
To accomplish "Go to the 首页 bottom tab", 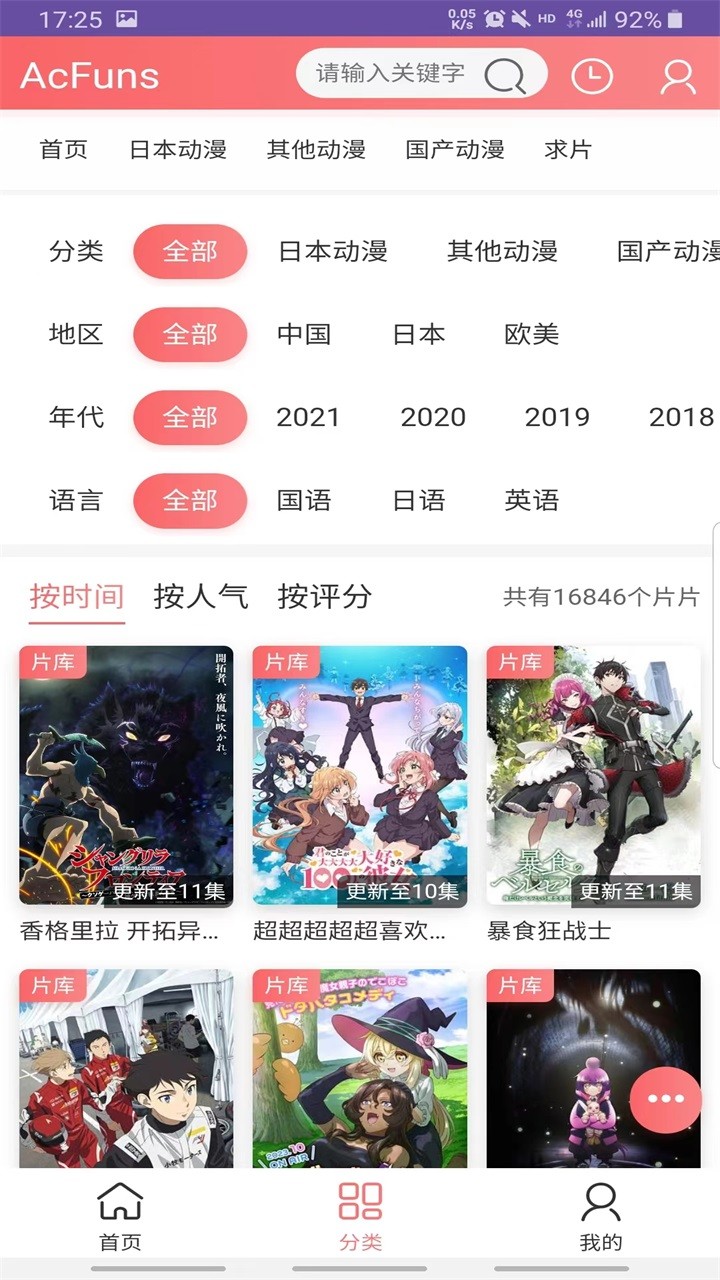I will click(x=120, y=1216).
